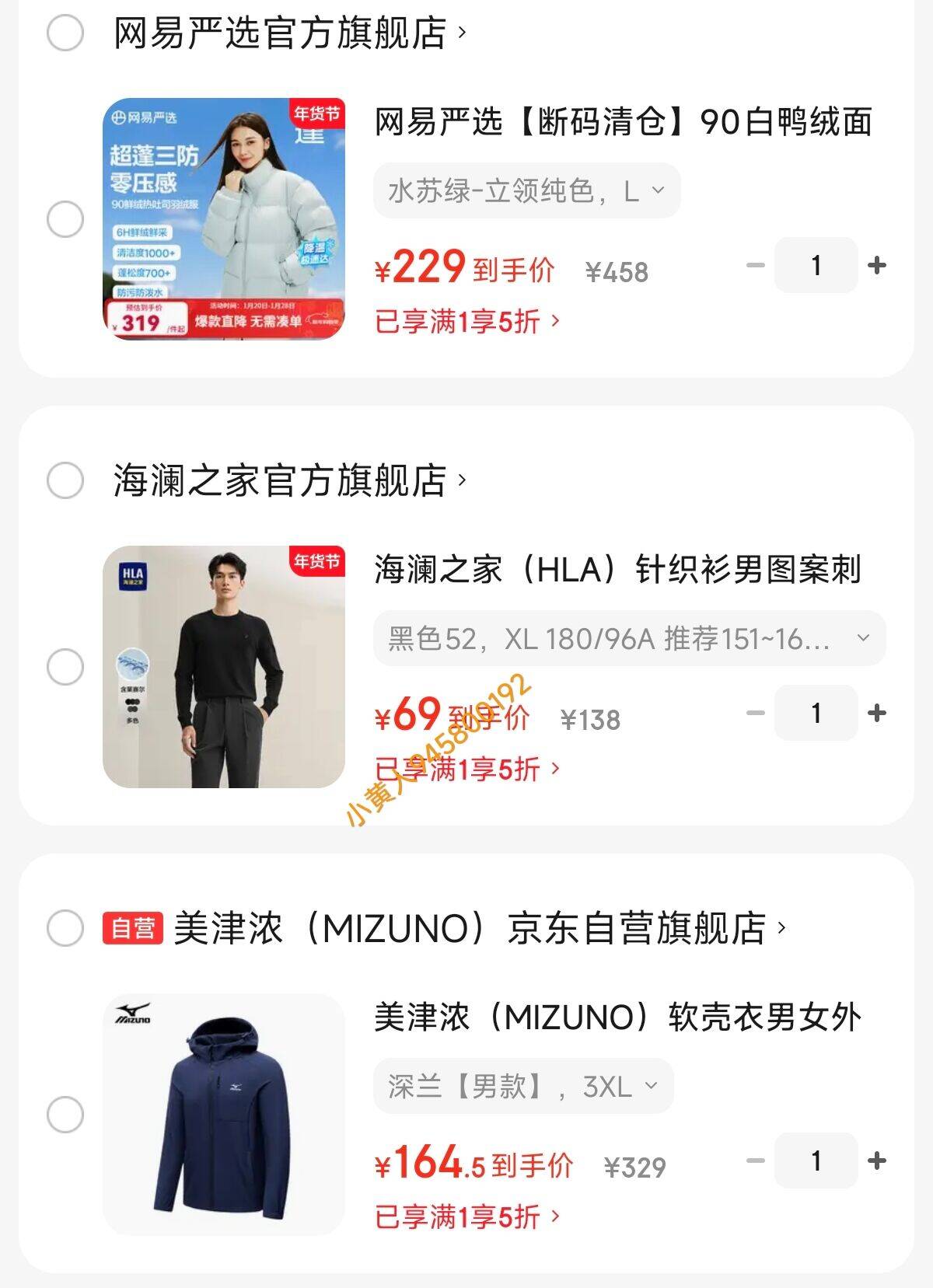
Task: Open the MIZUNO navy jacket product image
Action: (224, 1115)
